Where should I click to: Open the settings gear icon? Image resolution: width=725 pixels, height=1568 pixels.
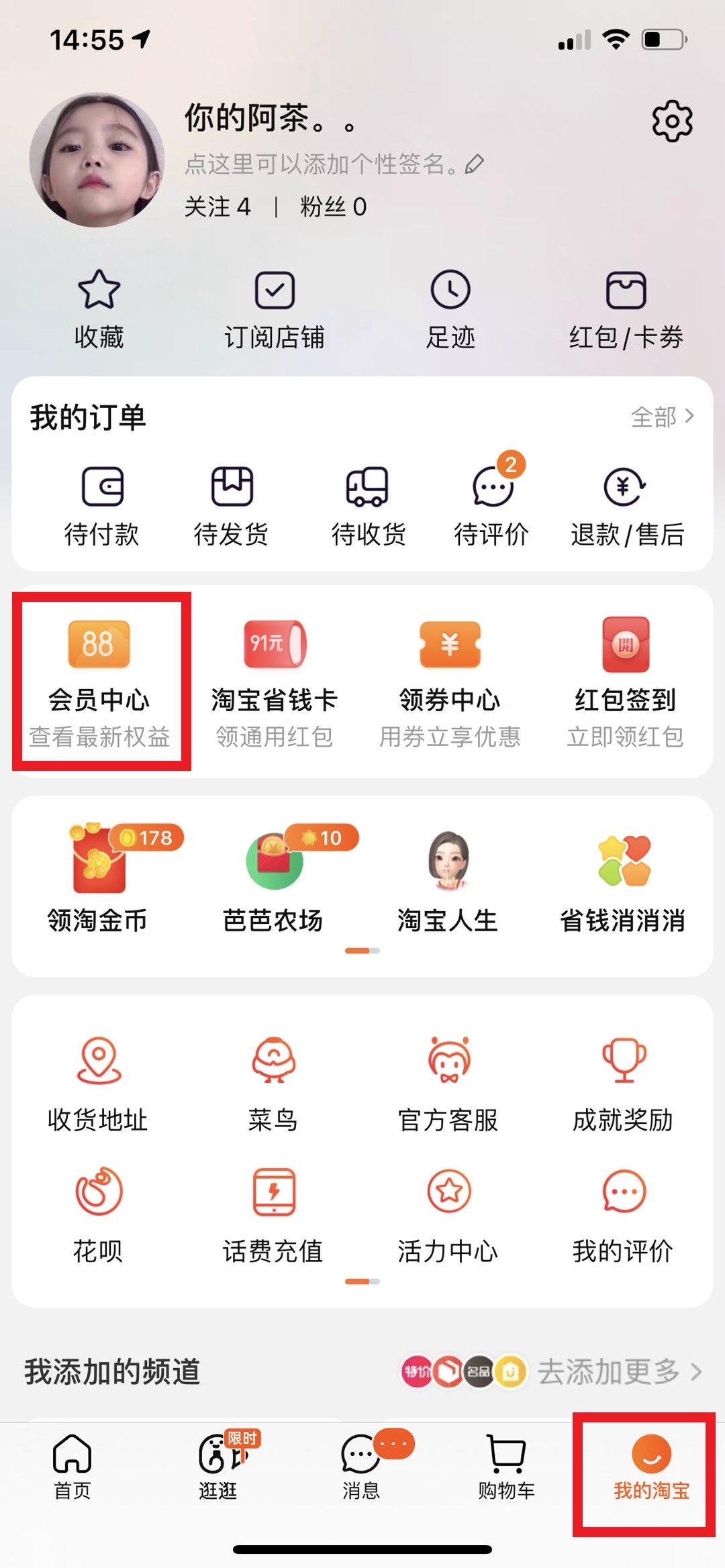coord(672,121)
